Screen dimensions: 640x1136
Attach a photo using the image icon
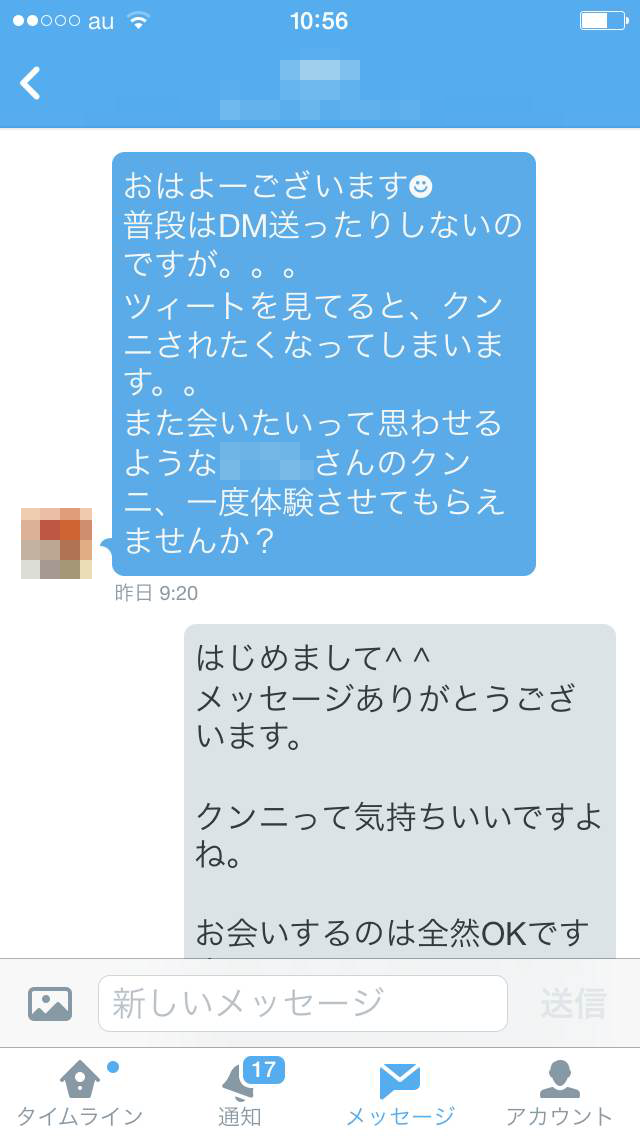(50, 1003)
